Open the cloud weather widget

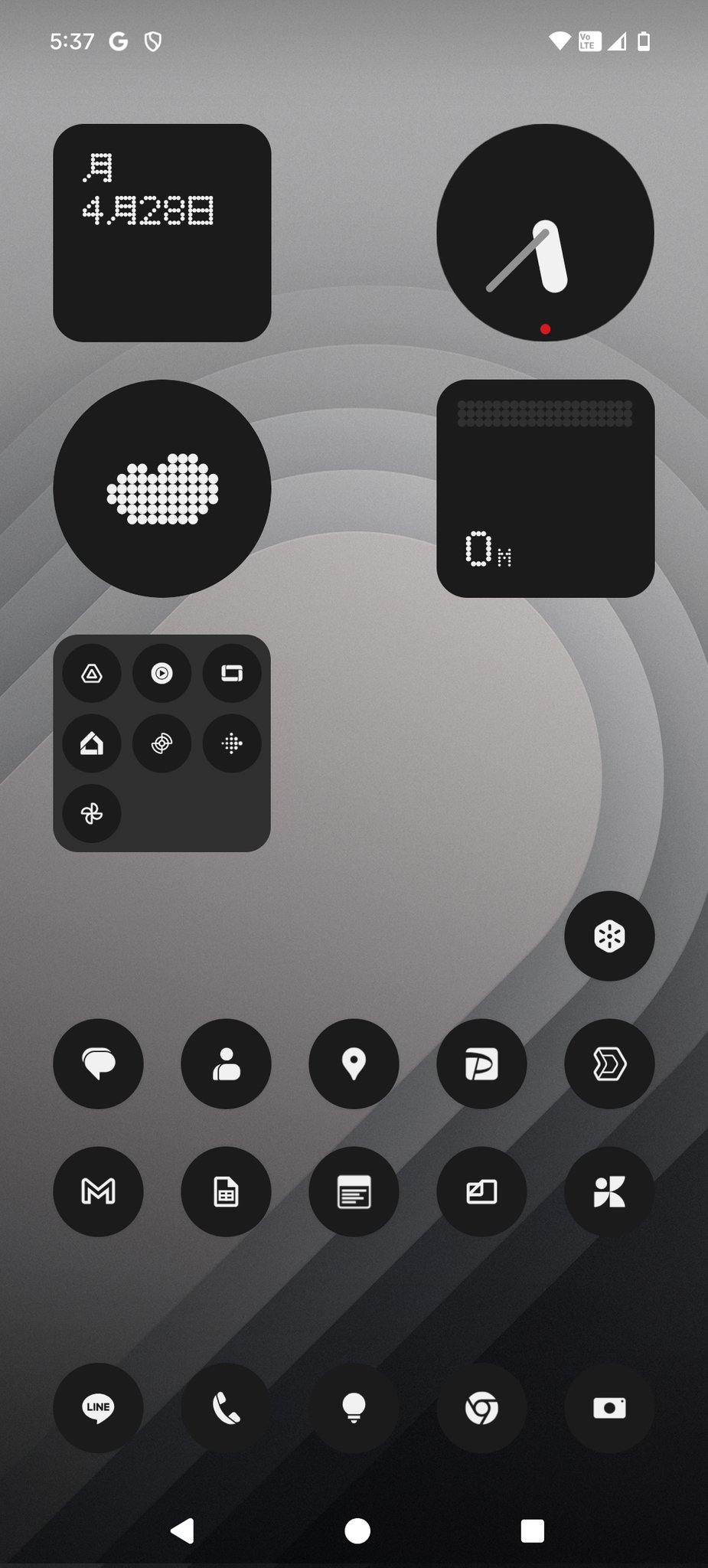click(x=162, y=488)
